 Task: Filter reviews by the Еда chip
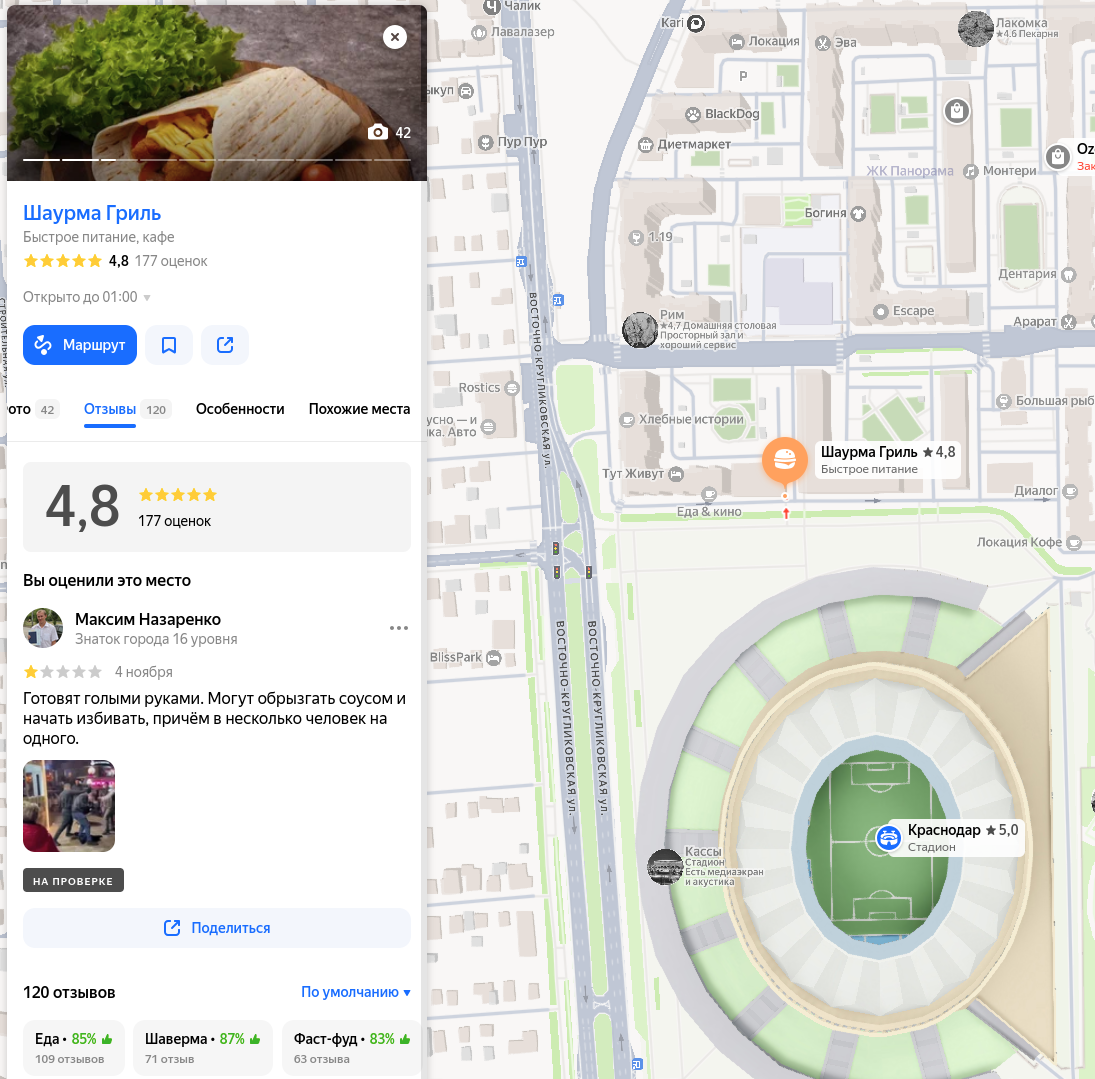pyautogui.click(x=73, y=1047)
